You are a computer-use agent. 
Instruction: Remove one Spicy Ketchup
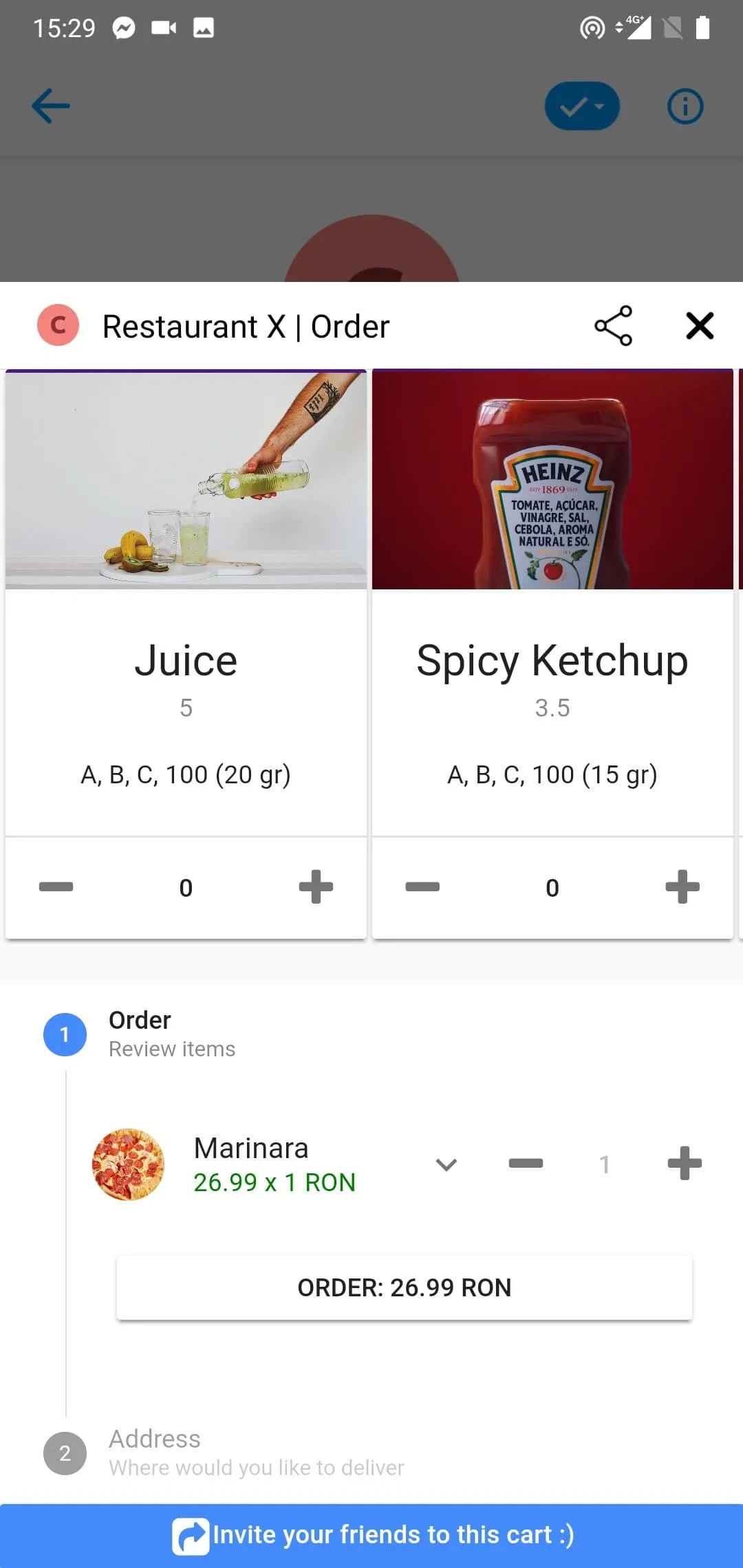[x=422, y=886]
